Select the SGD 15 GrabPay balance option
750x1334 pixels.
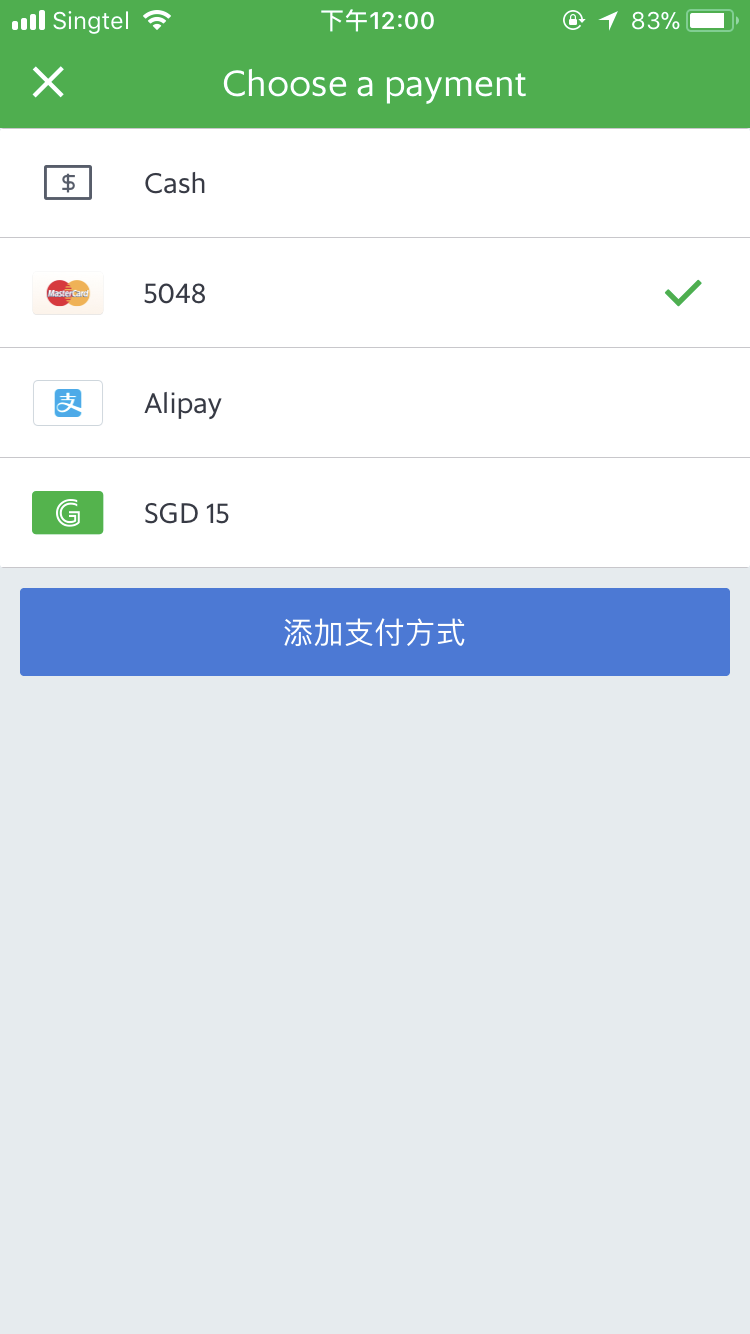click(375, 512)
